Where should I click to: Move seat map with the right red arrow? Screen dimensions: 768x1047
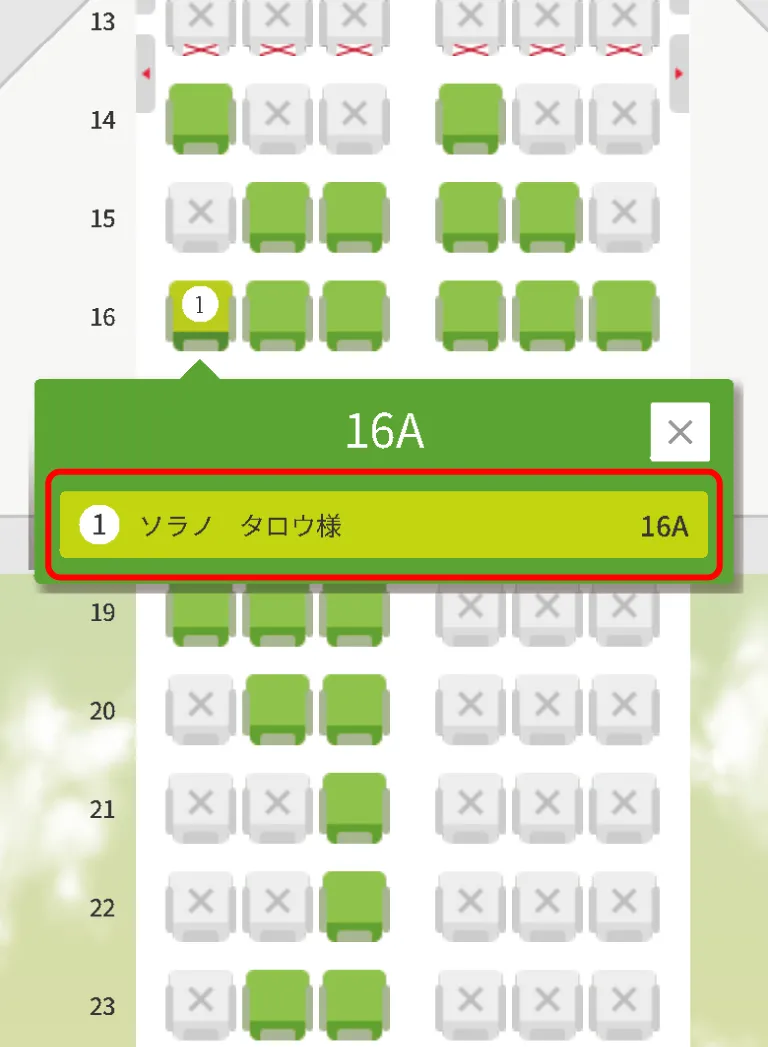pyautogui.click(x=680, y=74)
